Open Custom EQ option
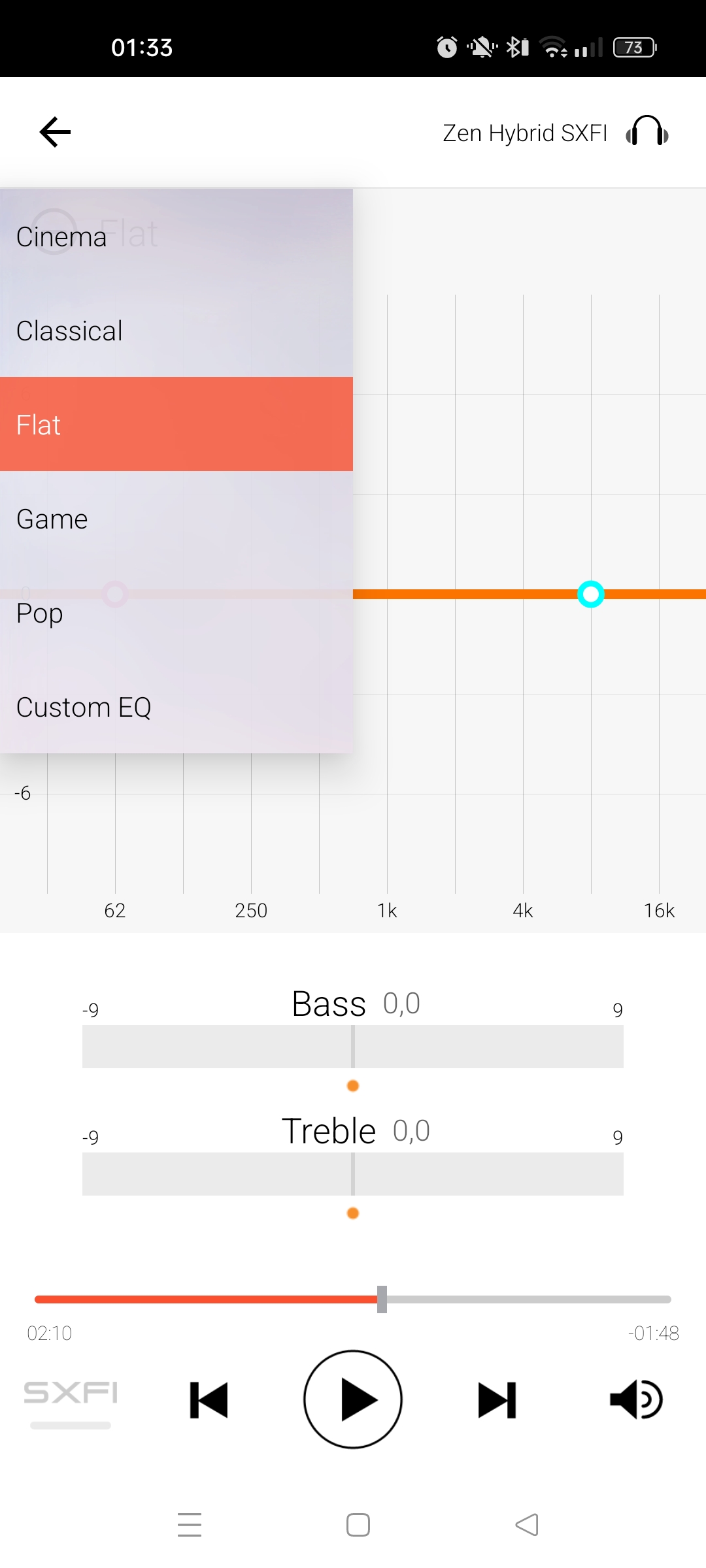Viewport: 706px width, 1568px height. point(176,707)
